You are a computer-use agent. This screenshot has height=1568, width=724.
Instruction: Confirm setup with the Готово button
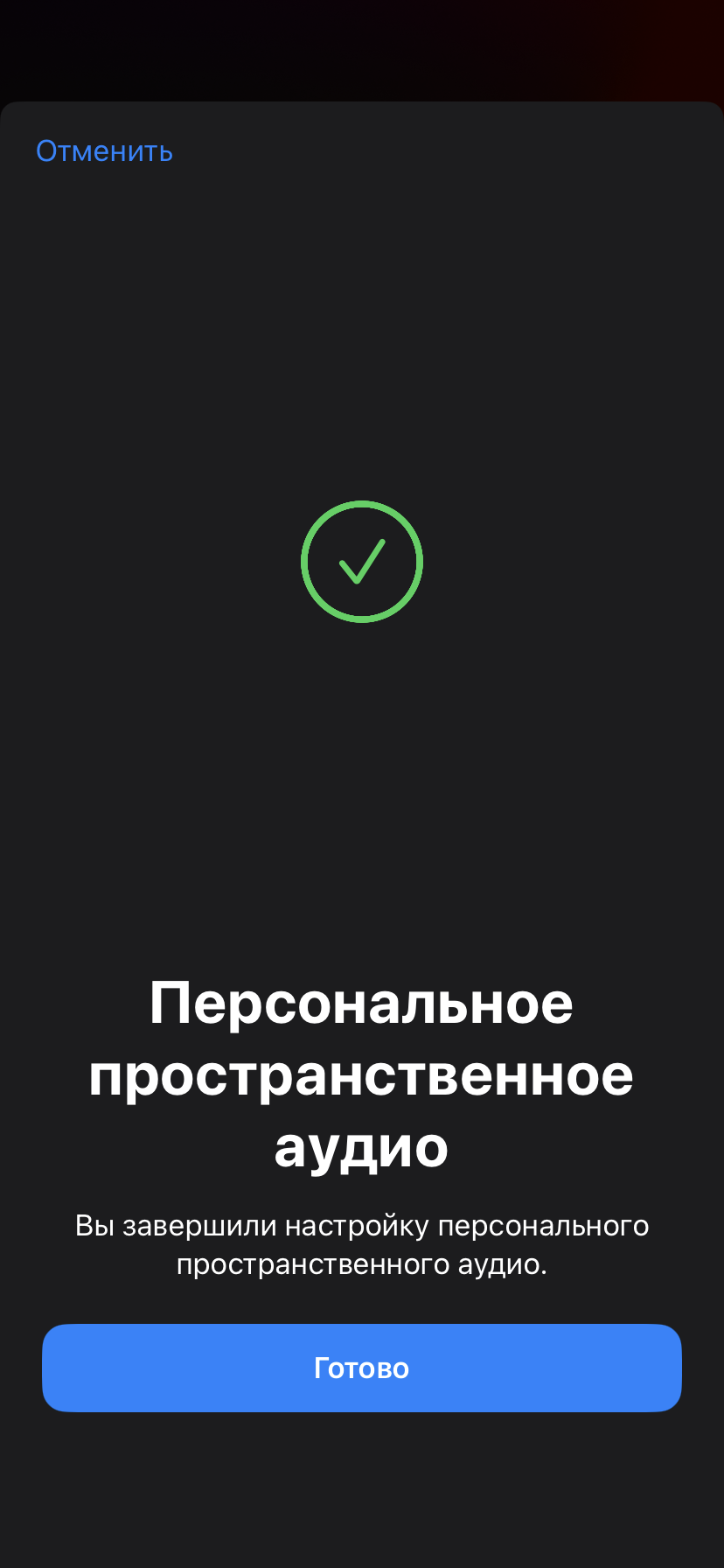point(361,1368)
